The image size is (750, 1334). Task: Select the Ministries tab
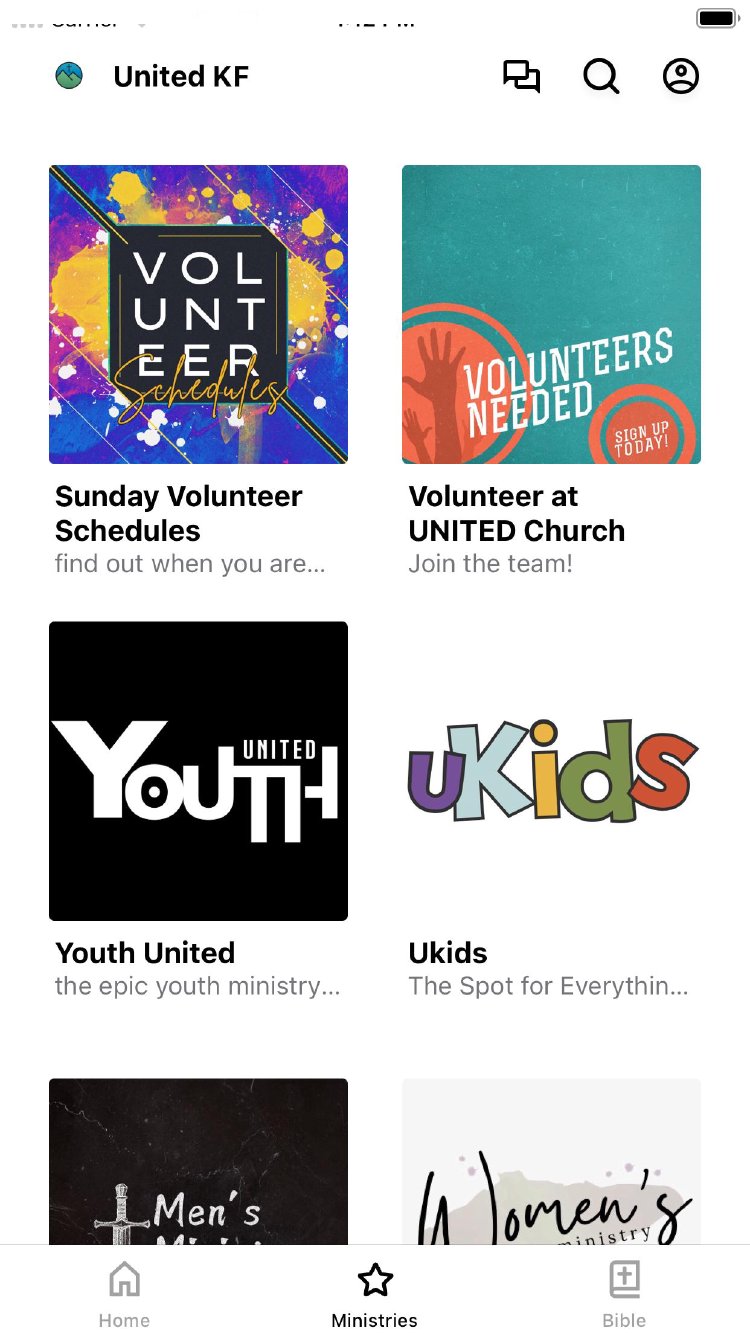pos(375,1293)
